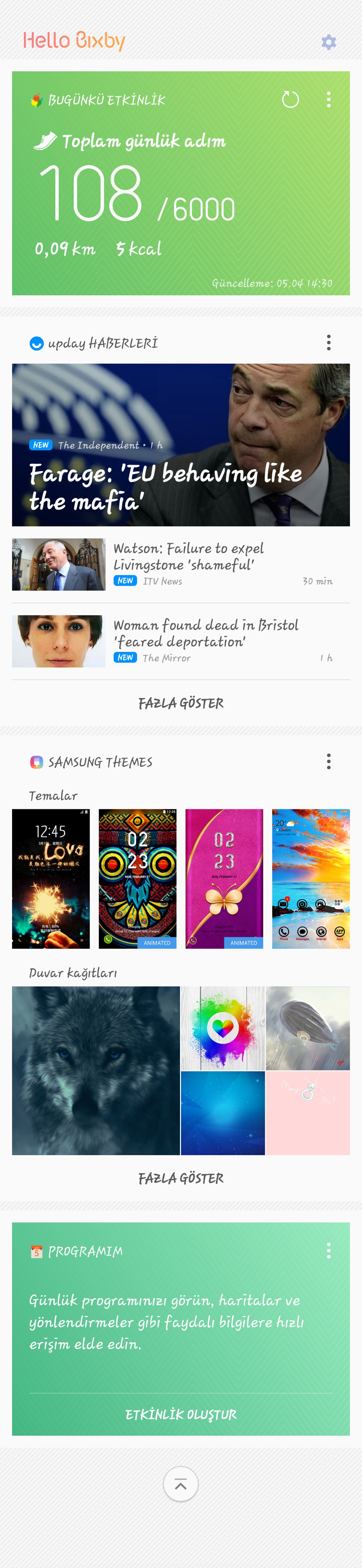Screen dimensions: 362x1568
Task: Open the wolf wallpaper
Action: point(96,1071)
